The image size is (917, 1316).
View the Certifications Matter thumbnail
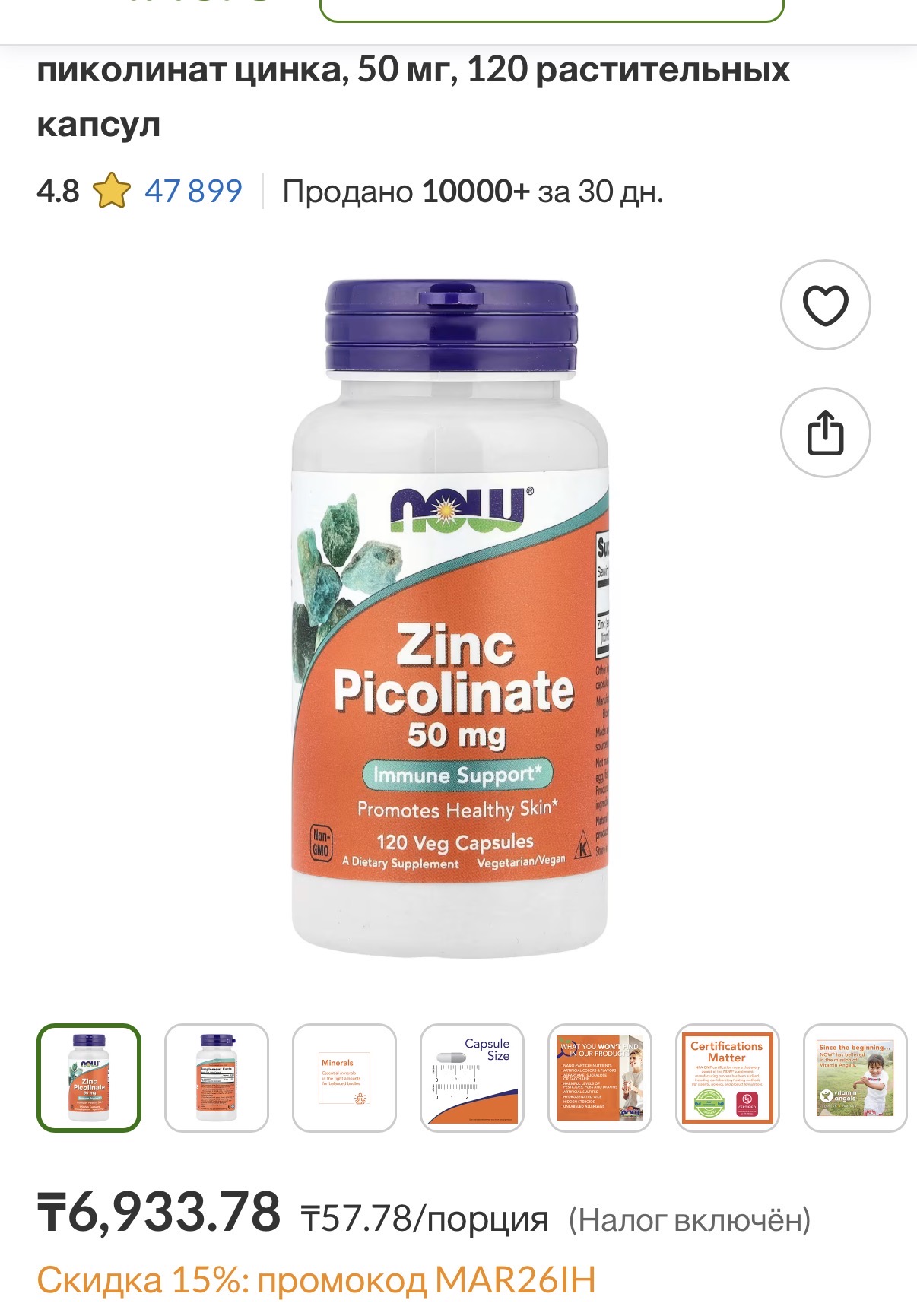pyautogui.click(x=728, y=1077)
